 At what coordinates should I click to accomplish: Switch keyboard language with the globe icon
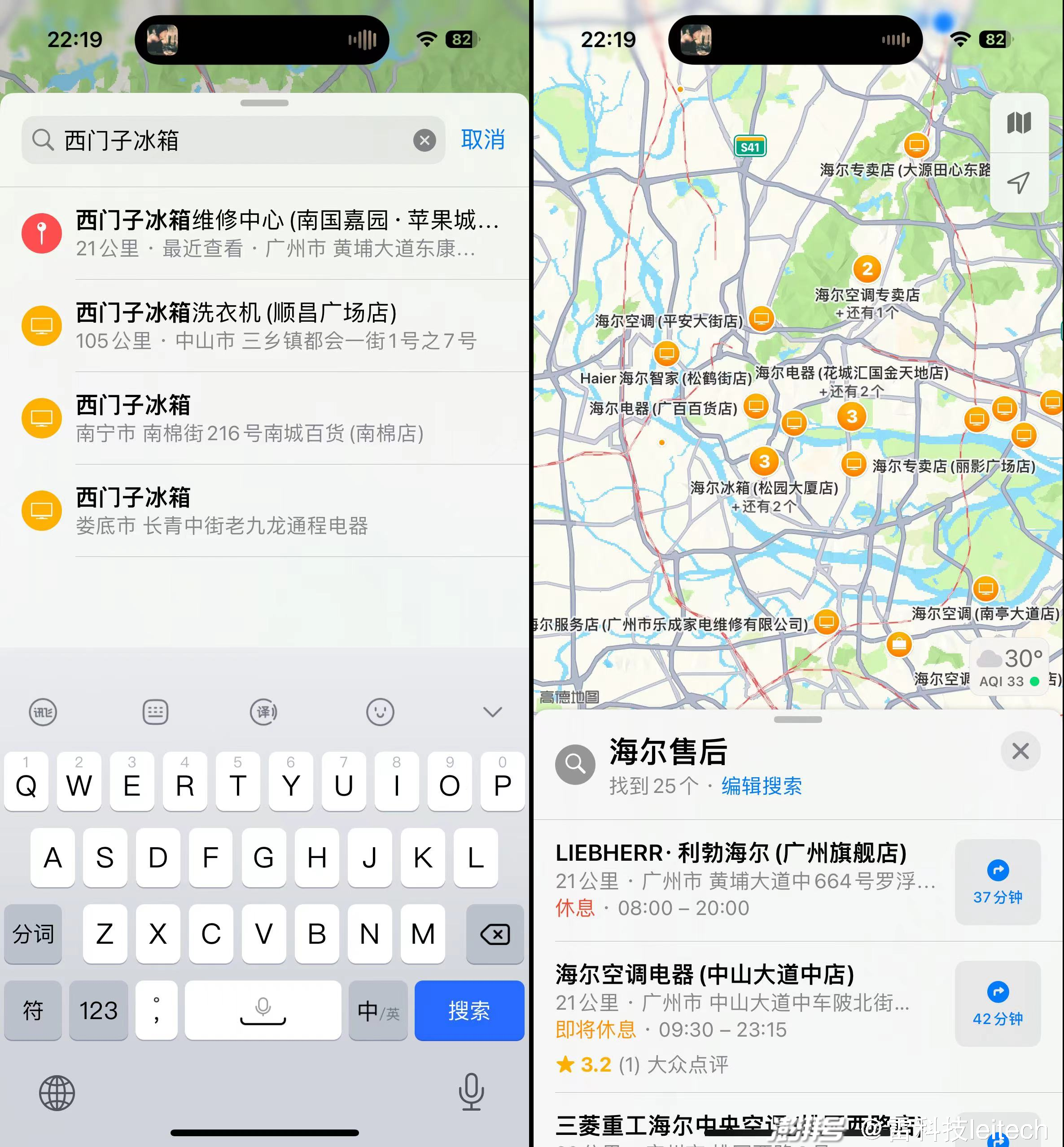(57, 1092)
